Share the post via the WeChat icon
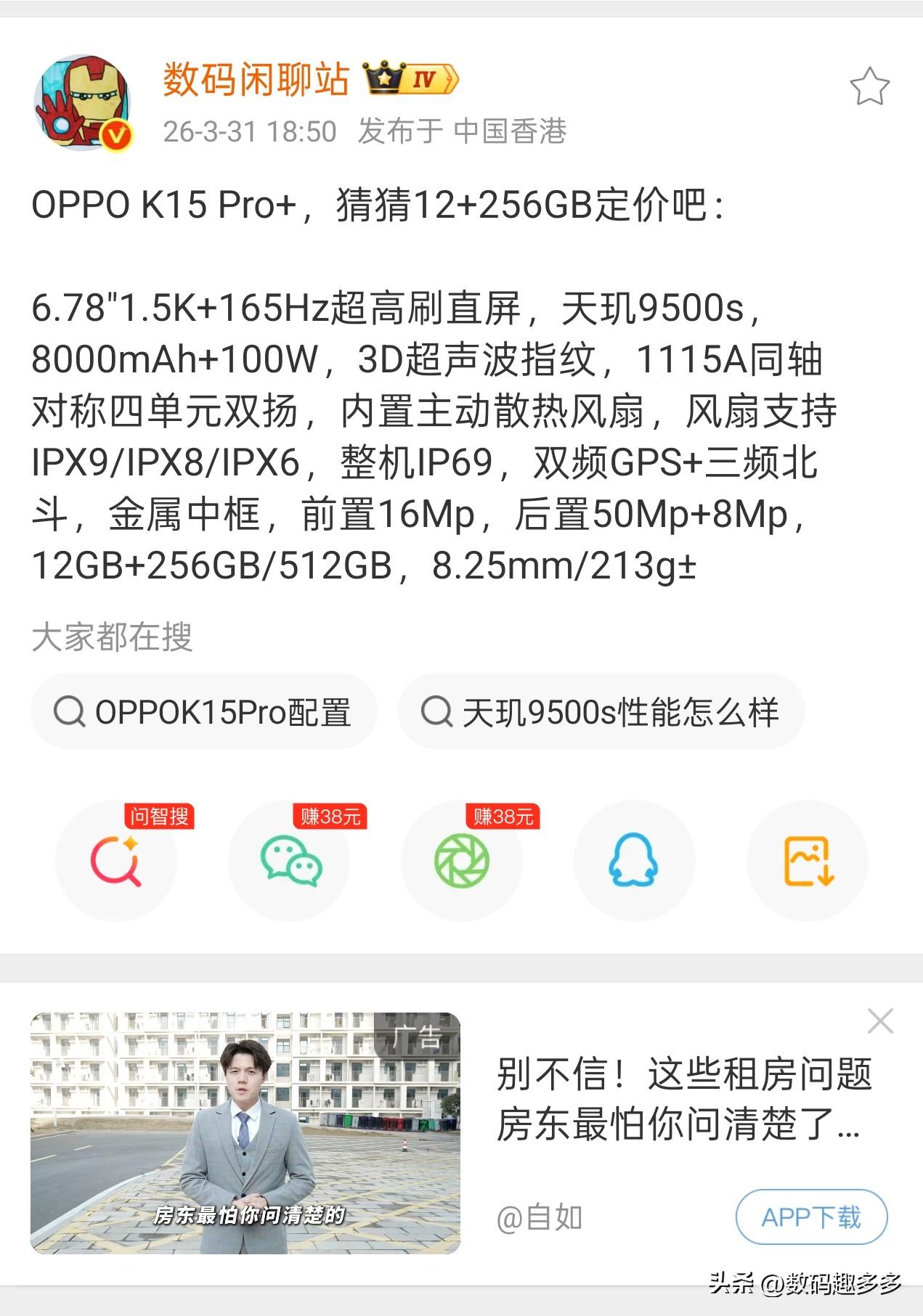 point(290,861)
